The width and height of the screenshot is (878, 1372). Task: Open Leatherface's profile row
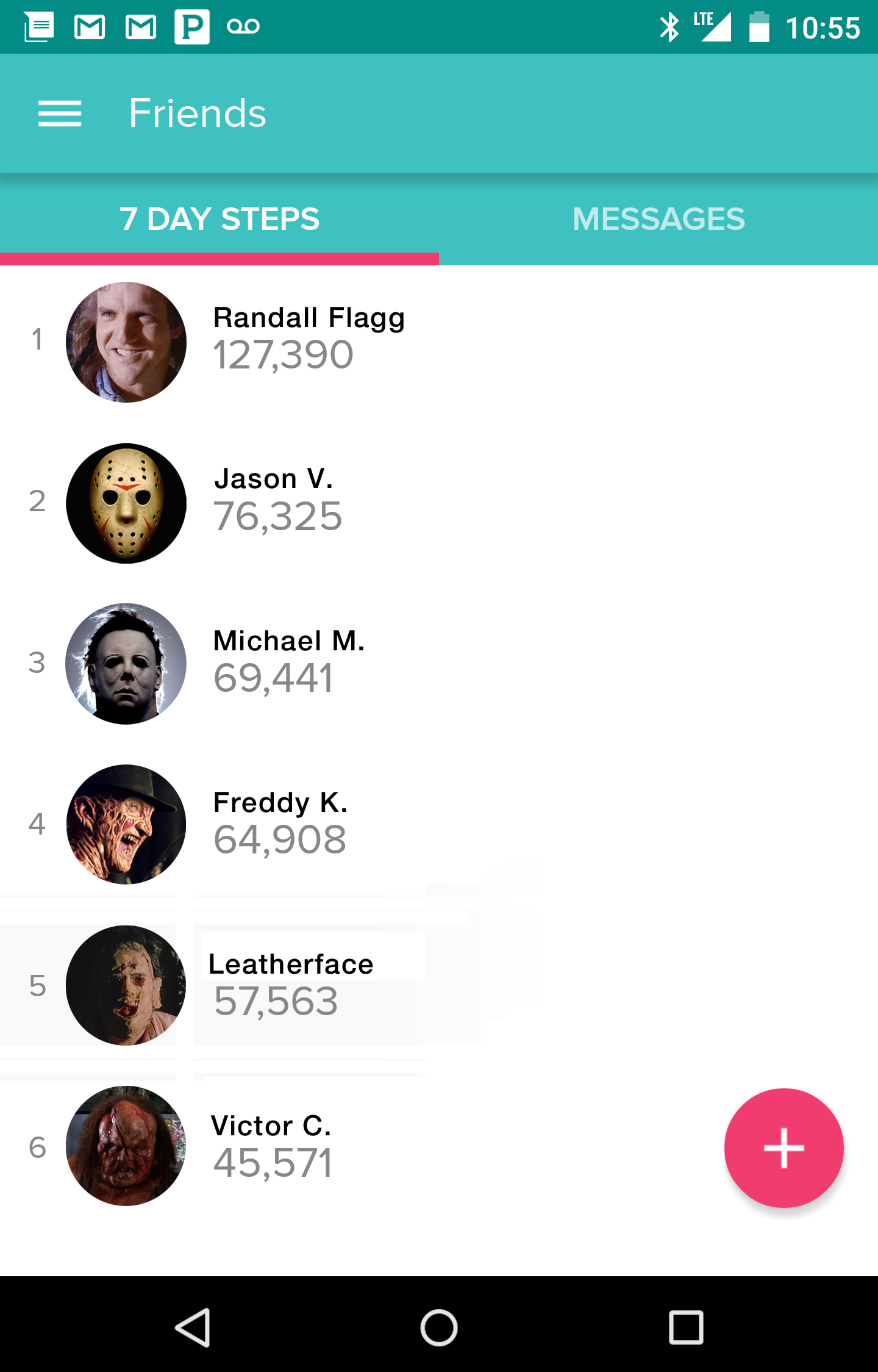click(290, 985)
